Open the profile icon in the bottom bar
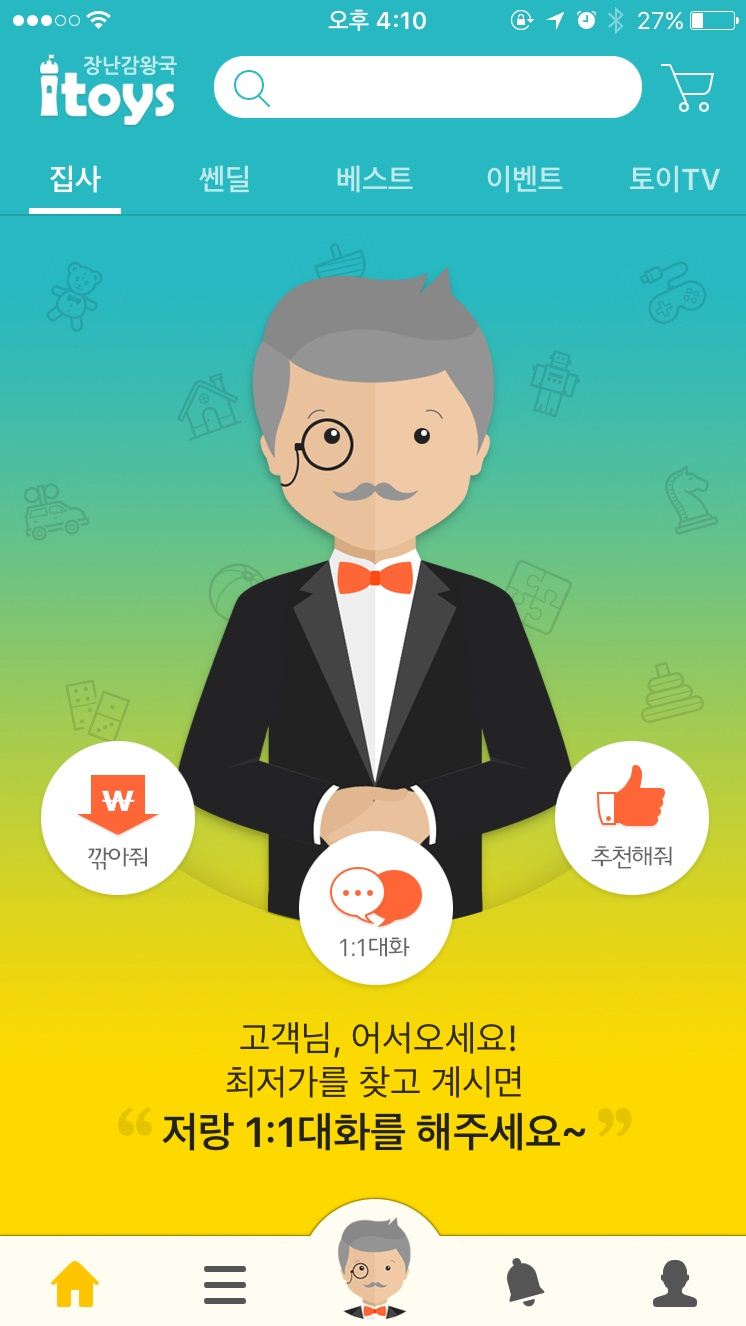 pos(675,1283)
